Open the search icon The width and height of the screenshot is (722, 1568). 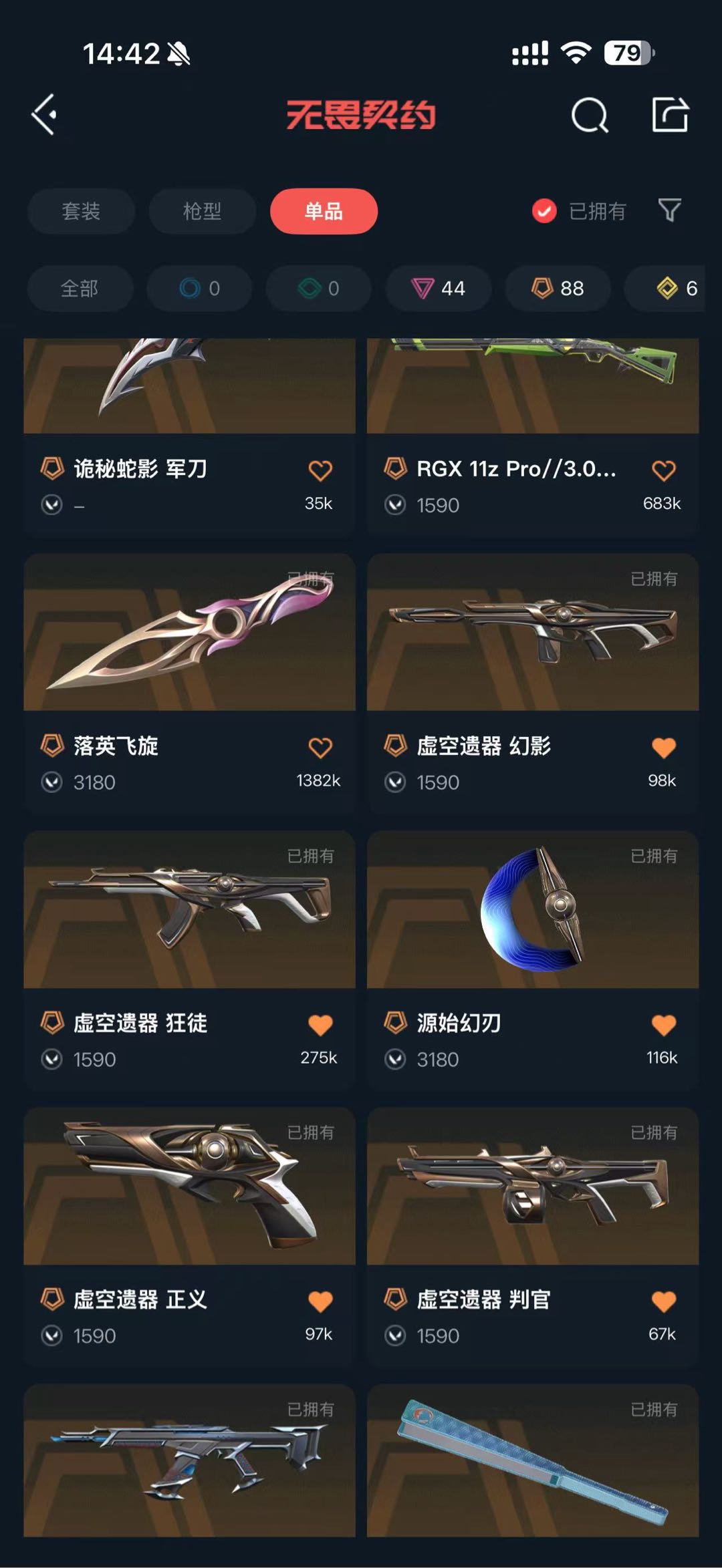tap(590, 116)
